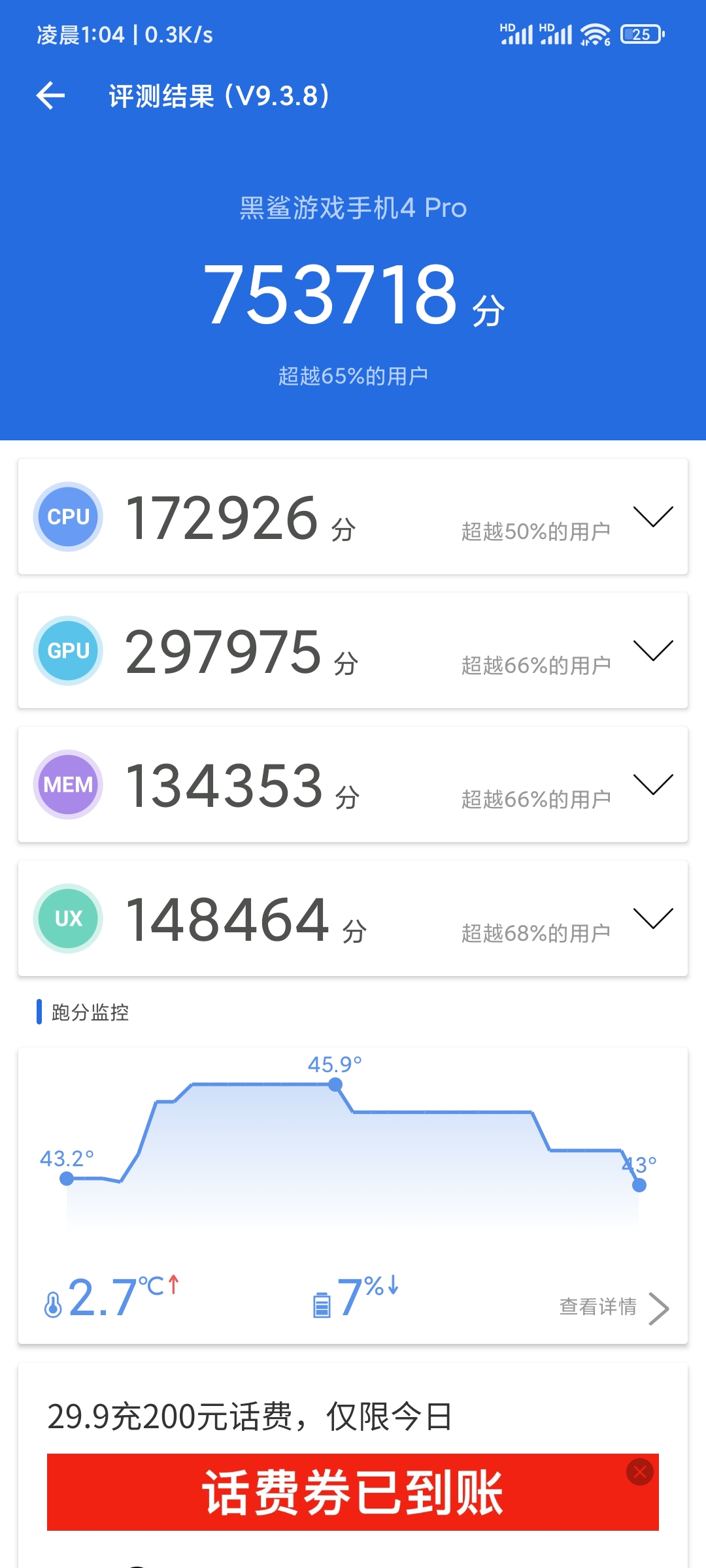The height and width of the screenshot is (1568, 706).
Task: Expand the MEM score details
Action: point(653,784)
